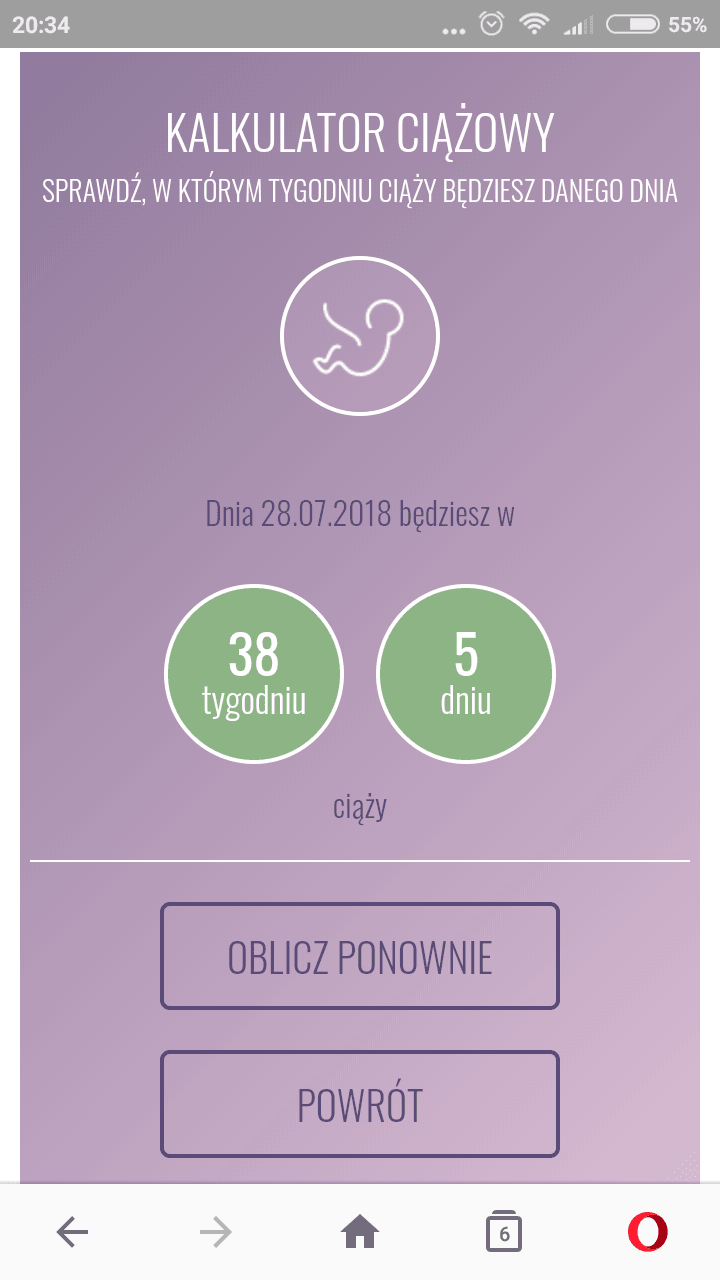Image resolution: width=720 pixels, height=1280 pixels.
Task: Open the browser home page
Action: coord(360,1232)
